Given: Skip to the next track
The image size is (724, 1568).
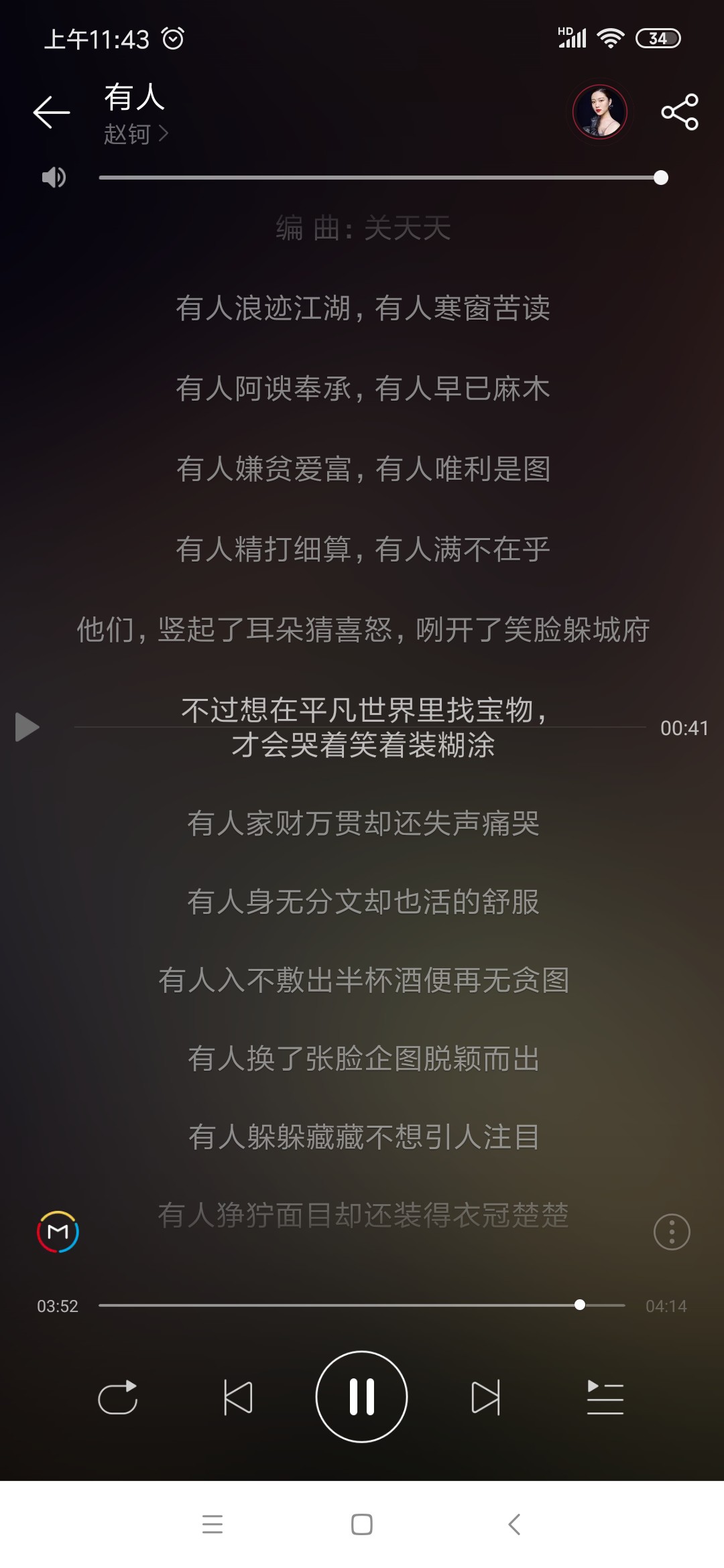Looking at the screenshot, I should [x=485, y=1397].
